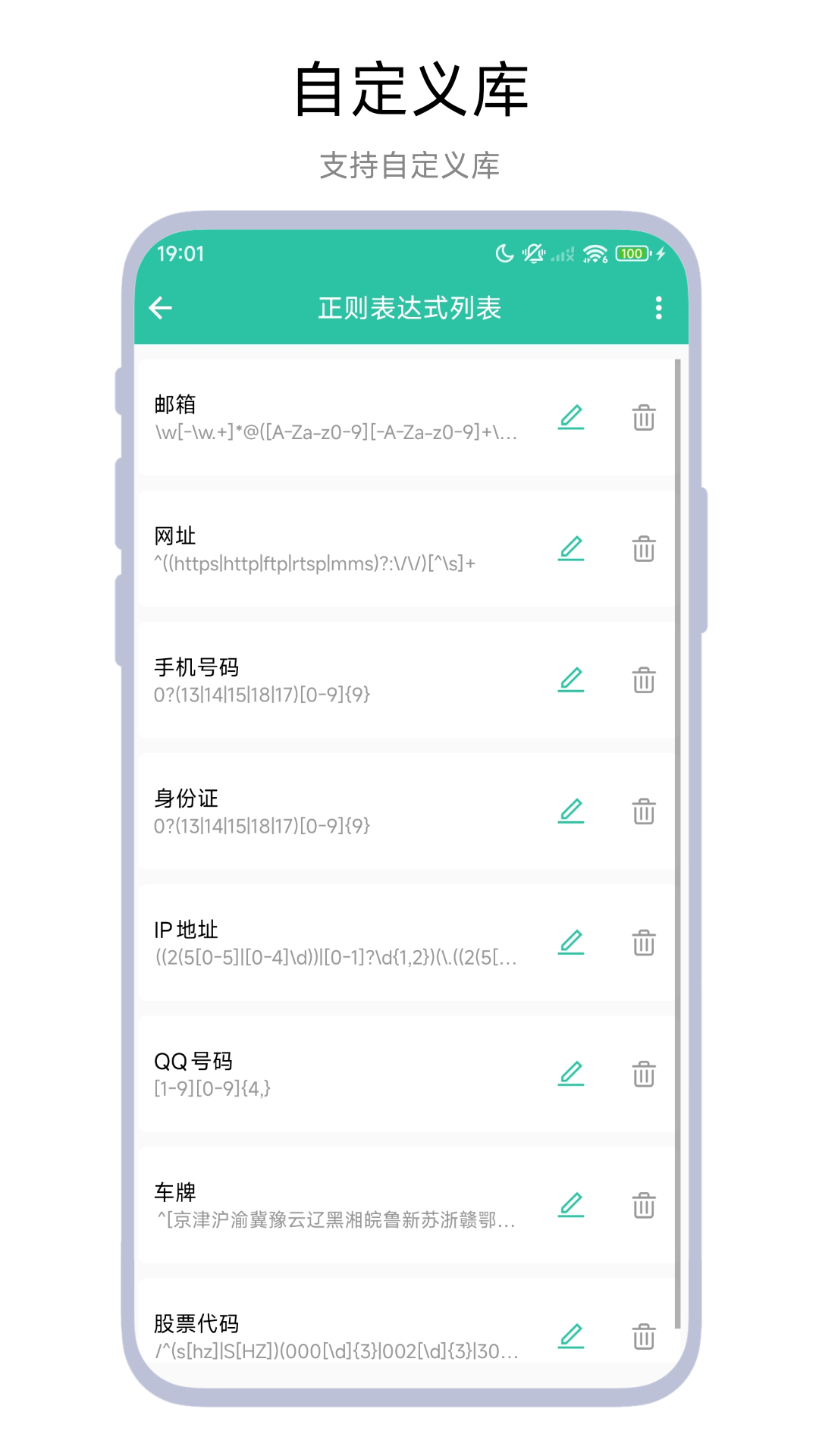This screenshot has width=819, height=1456.
Task: Delete the 邮箱 regex entry
Action: (644, 418)
